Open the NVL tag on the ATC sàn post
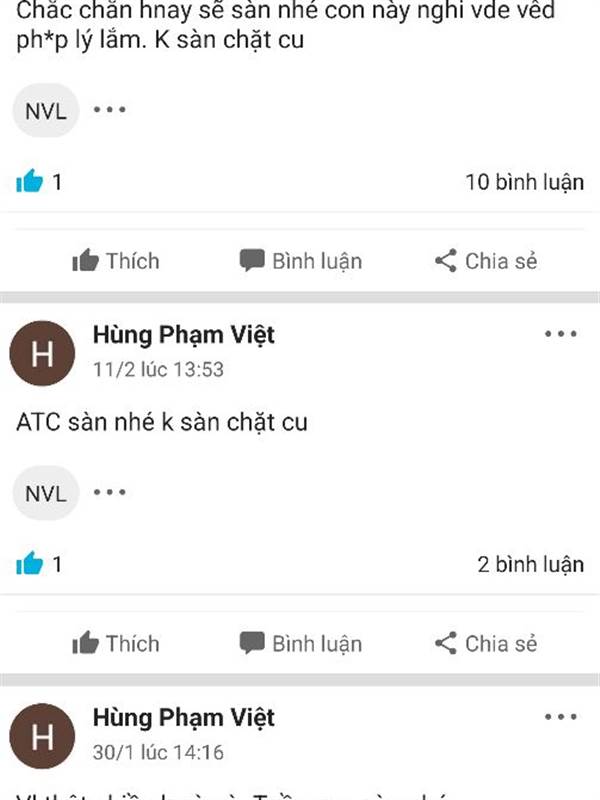The image size is (600, 800). (46, 493)
